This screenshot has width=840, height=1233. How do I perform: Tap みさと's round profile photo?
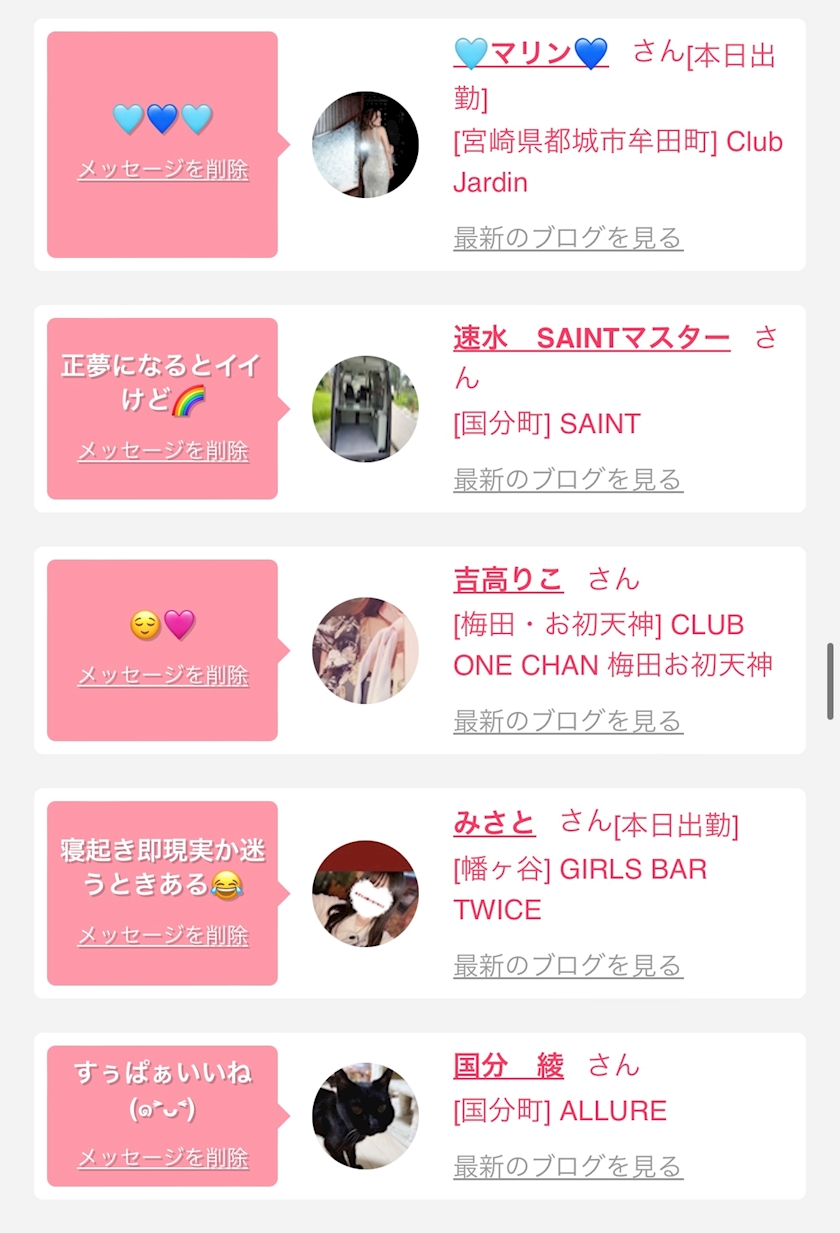click(365, 893)
